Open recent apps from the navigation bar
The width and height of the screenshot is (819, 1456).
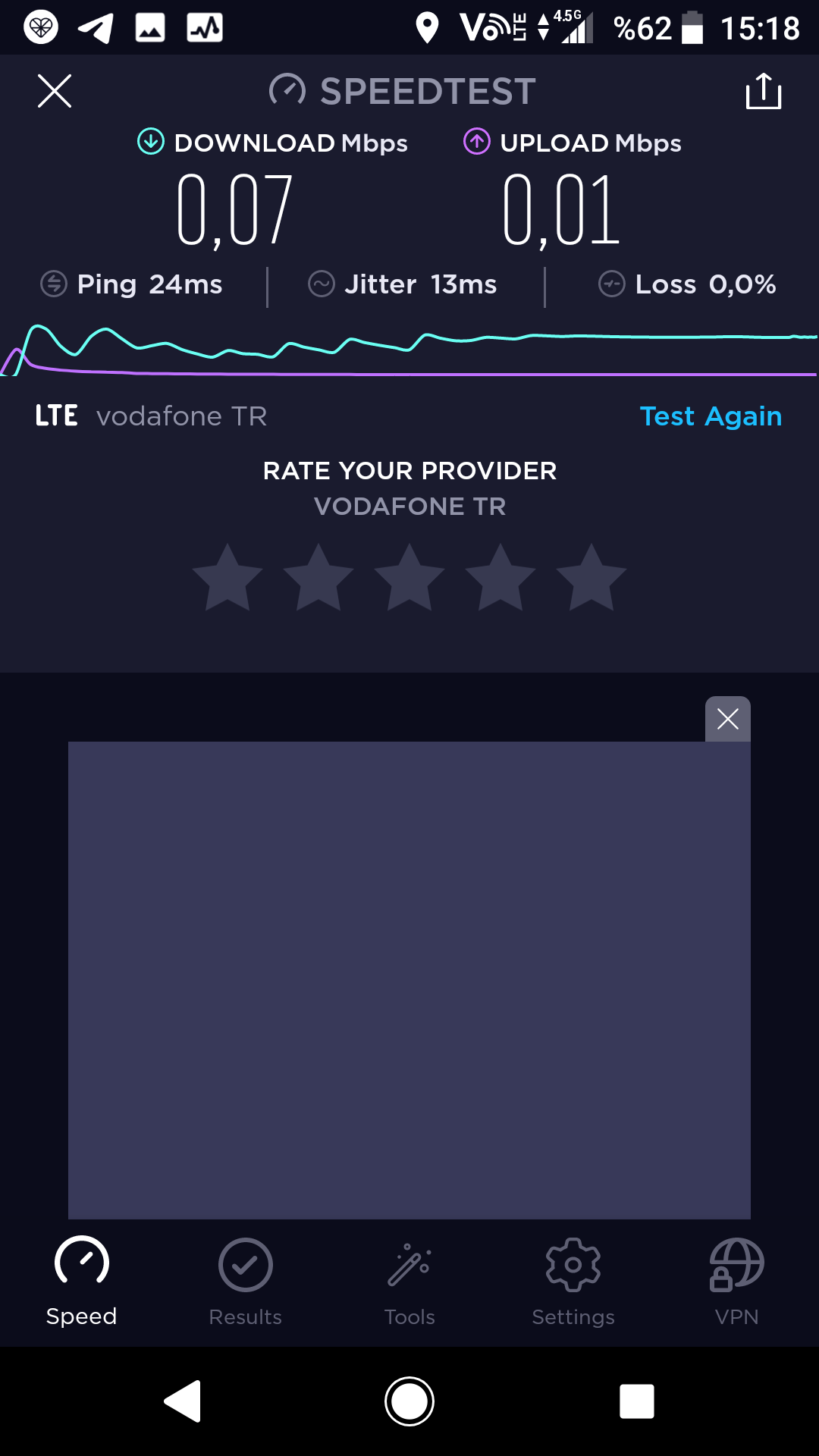point(637,1401)
